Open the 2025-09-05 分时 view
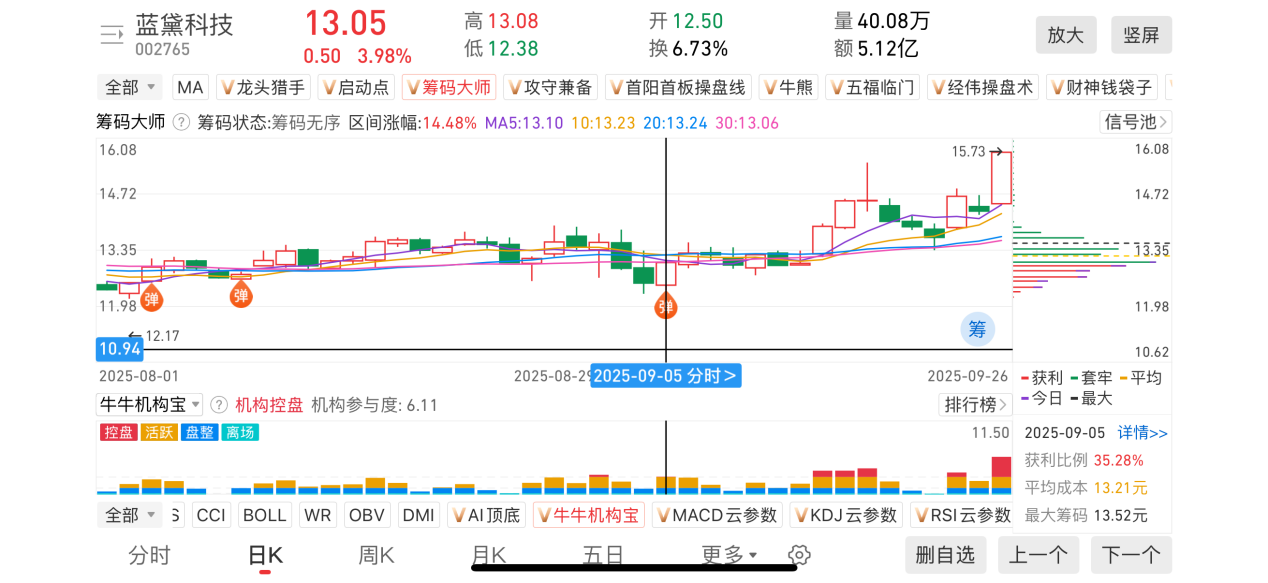This screenshot has height=583, width=1268. click(x=666, y=376)
